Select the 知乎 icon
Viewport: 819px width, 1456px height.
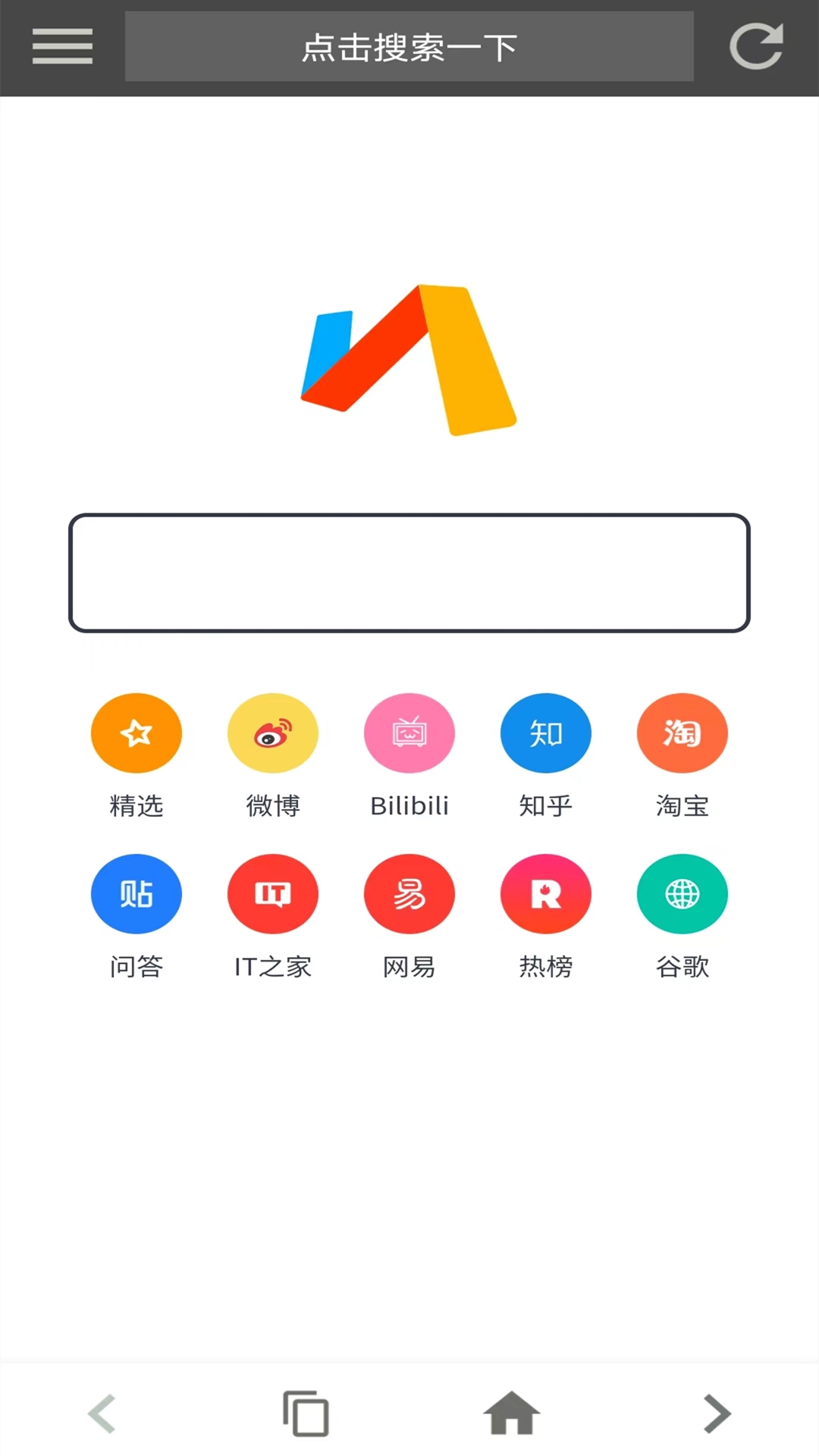[545, 733]
